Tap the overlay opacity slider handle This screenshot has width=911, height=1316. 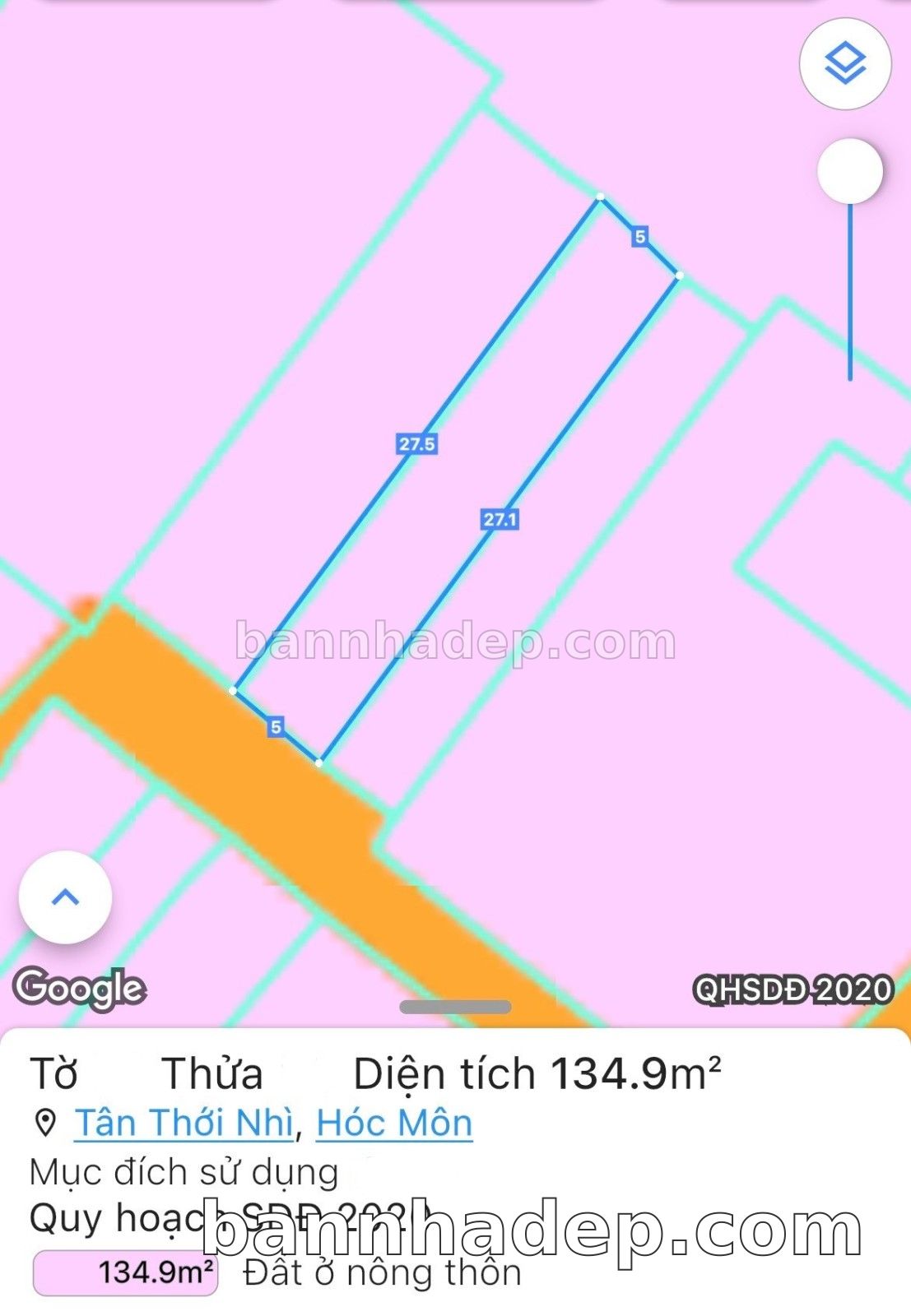click(850, 172)
